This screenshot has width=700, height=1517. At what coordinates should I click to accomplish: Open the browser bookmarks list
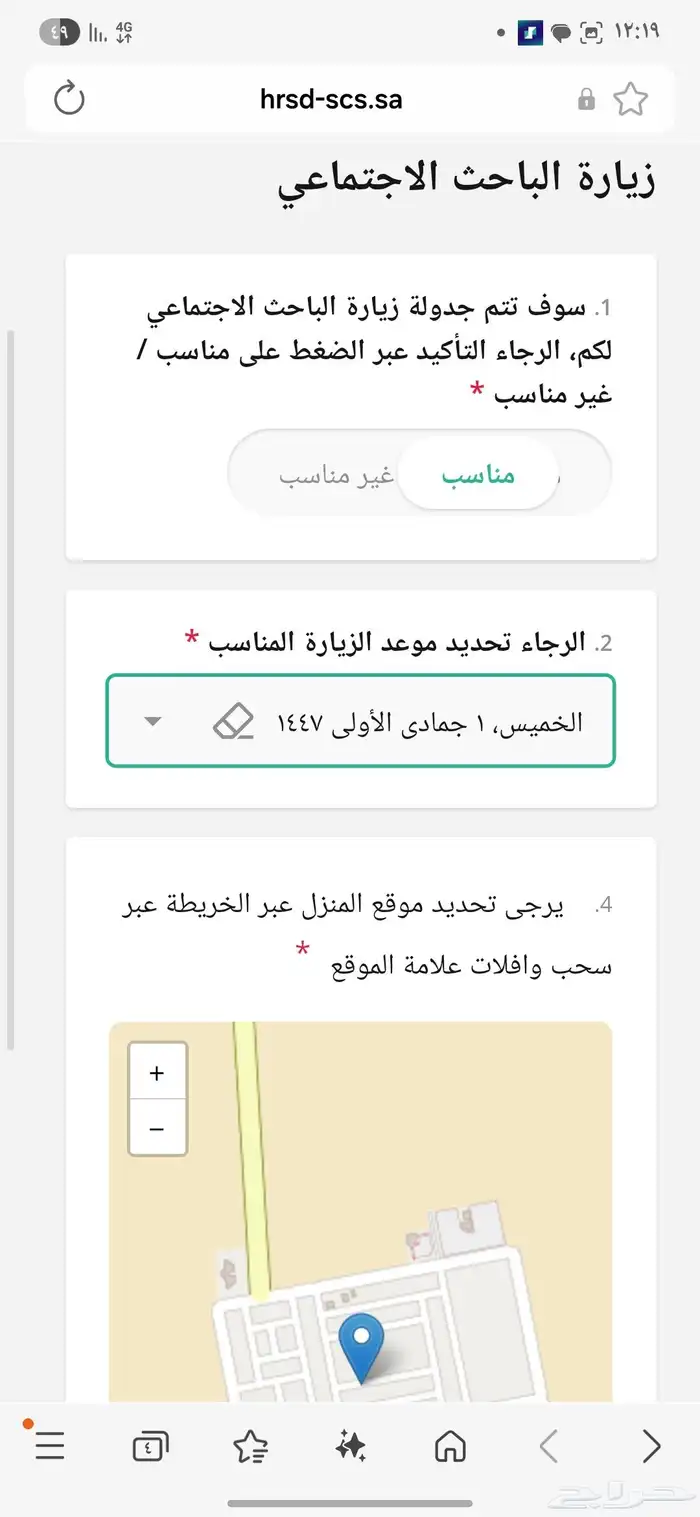point(250,1446)
